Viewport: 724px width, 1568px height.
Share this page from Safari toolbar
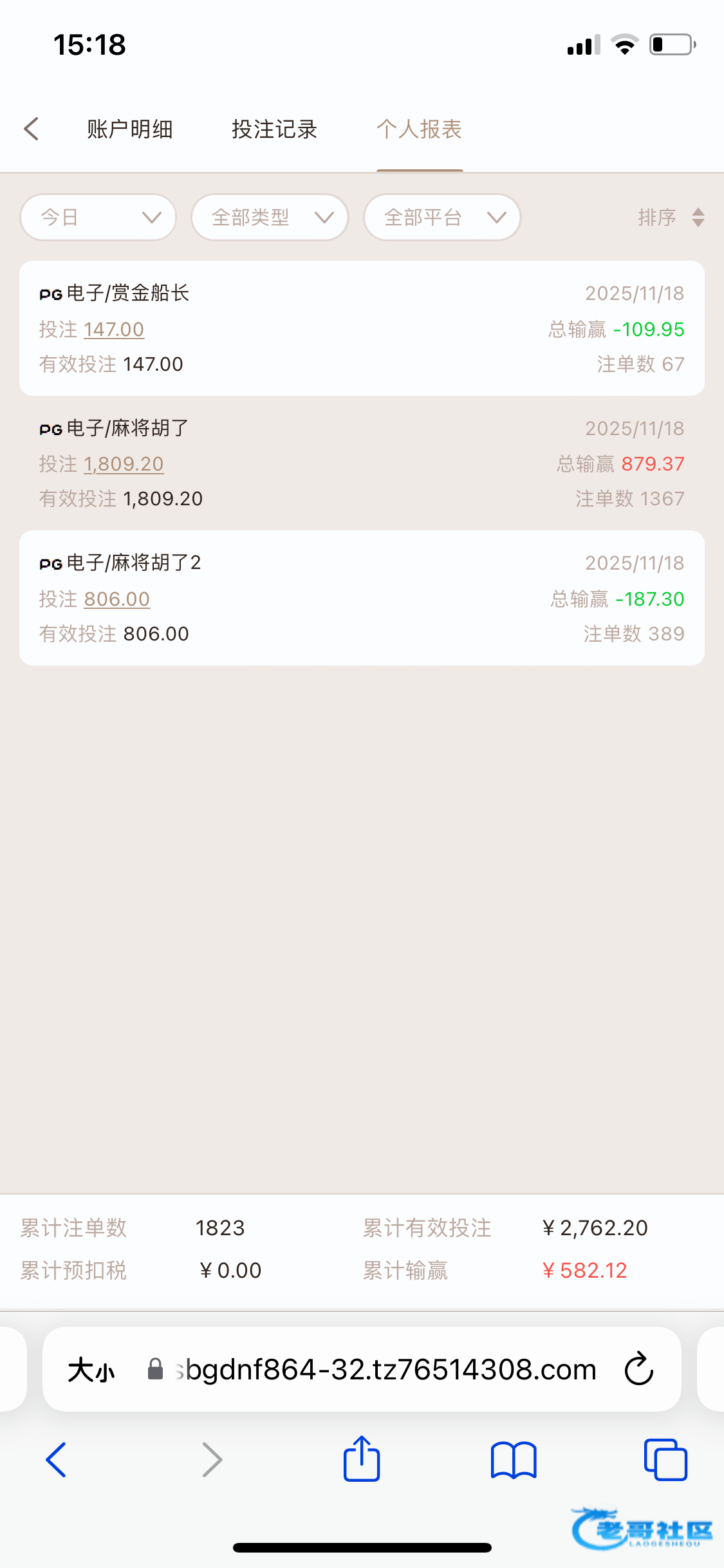tap(362, 1459)
